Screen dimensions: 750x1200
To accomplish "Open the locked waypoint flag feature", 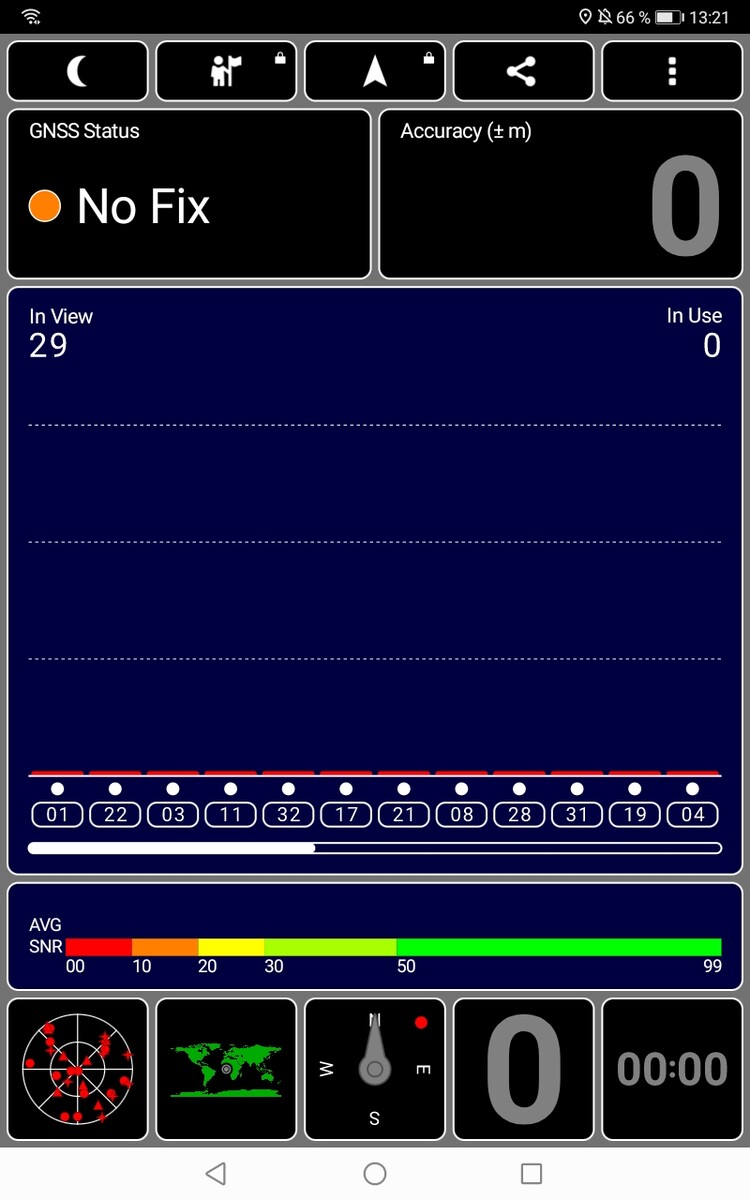I will coord(226,71).
